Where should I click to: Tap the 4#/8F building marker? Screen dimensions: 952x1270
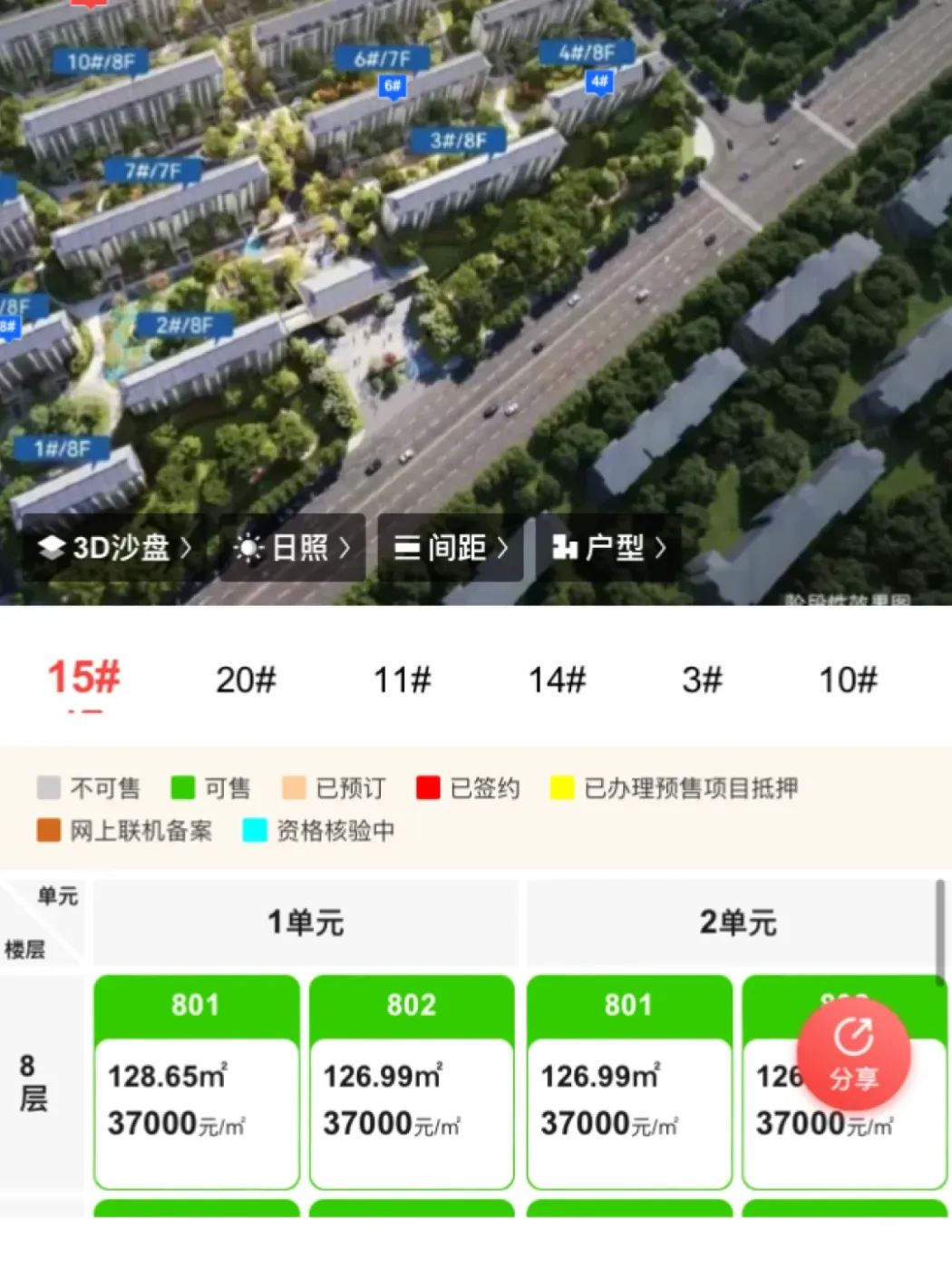click(587, 53)
